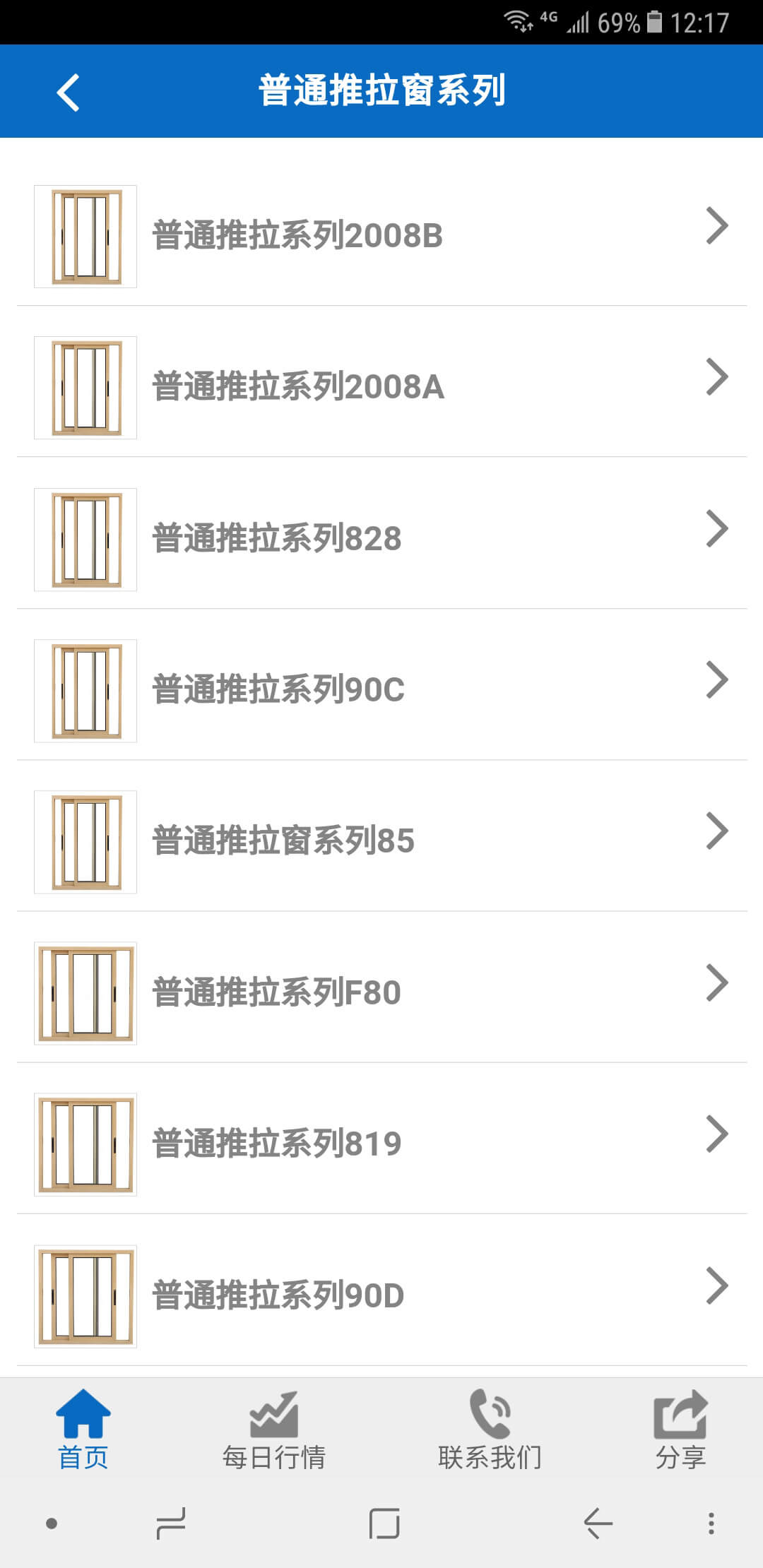The width and height of the screenshot is (763, 1568).
Task: Select 普通推拉系列90D from the list
Action: pyautogui.click(x=381, y=1295)
